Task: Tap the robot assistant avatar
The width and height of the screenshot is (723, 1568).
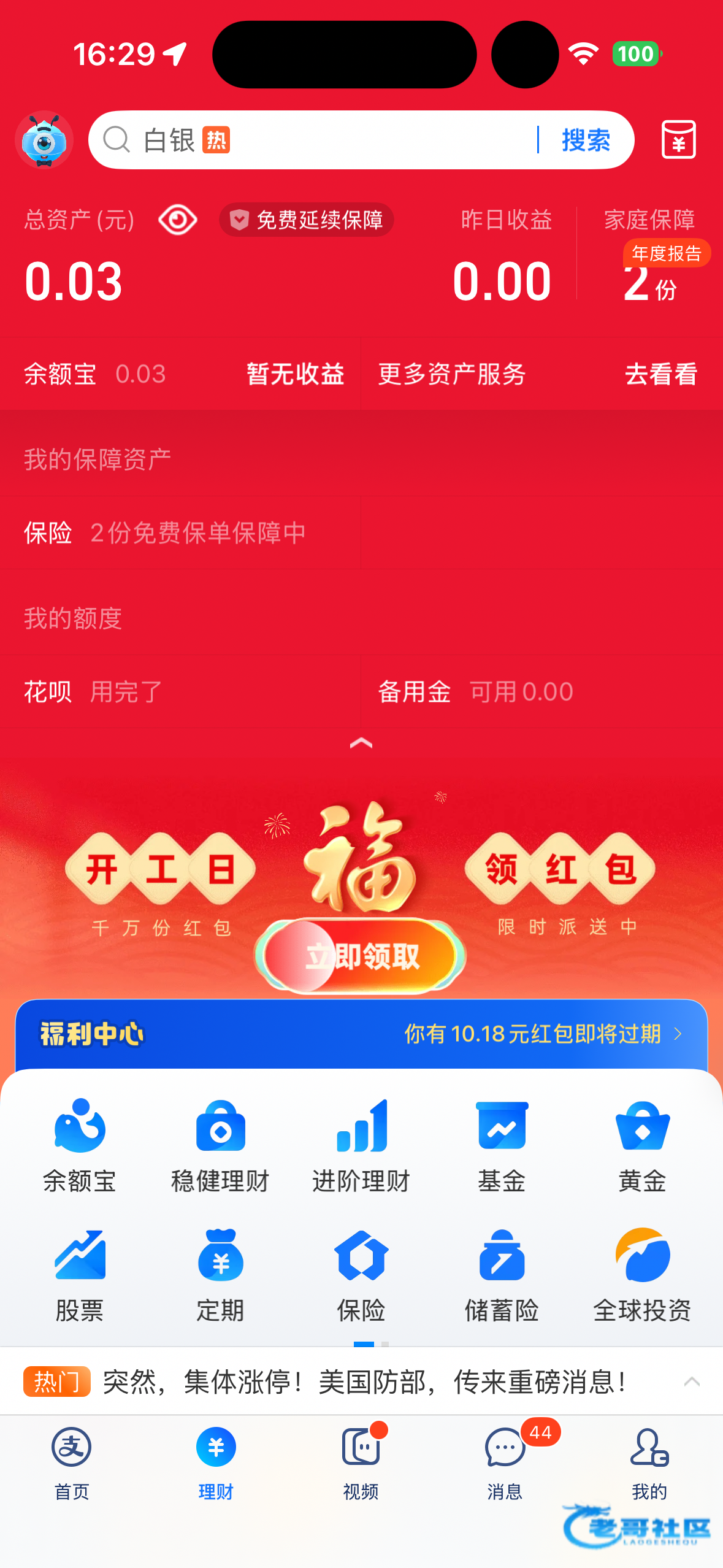Action: (x=44, y=140)
